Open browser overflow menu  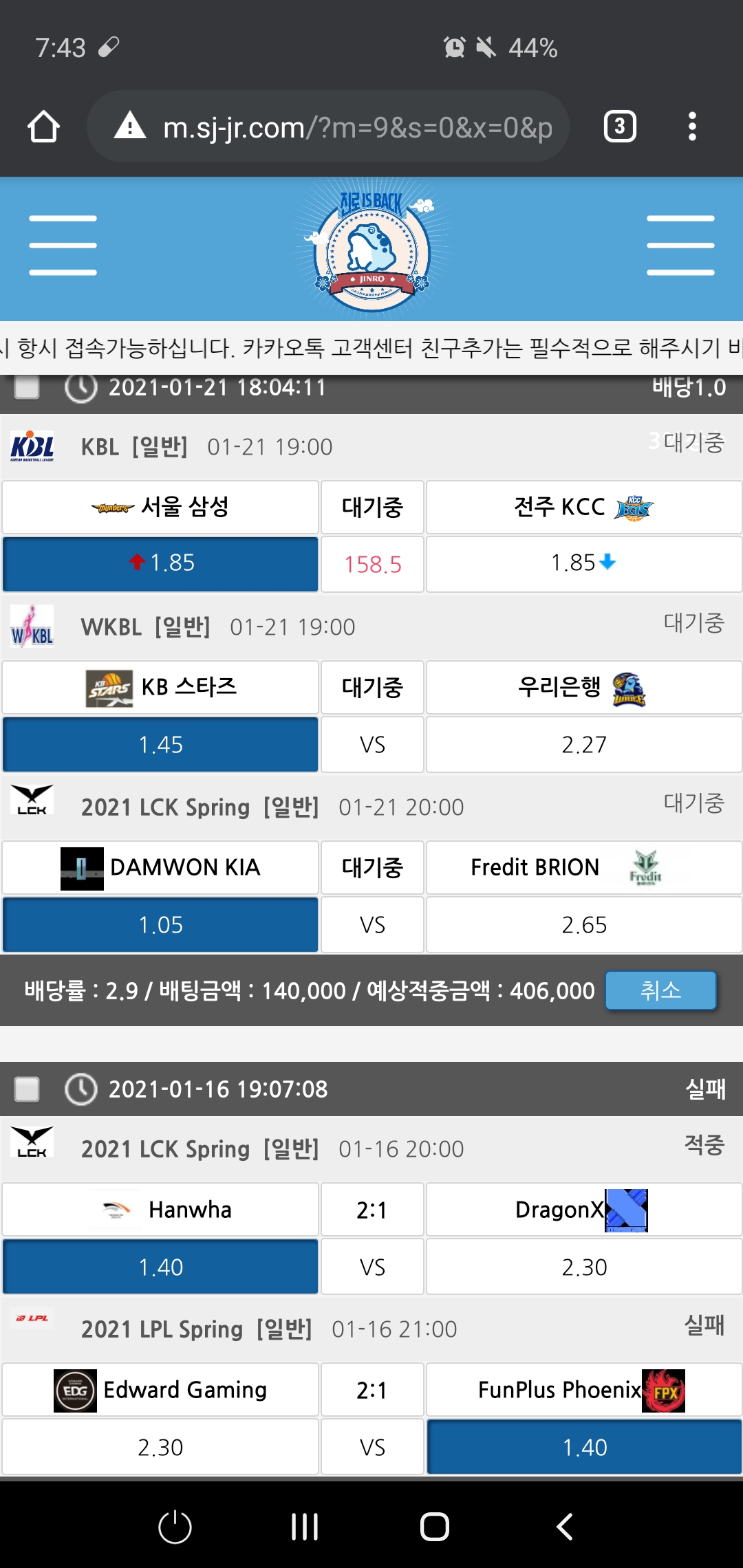click(x=692, y=127)
